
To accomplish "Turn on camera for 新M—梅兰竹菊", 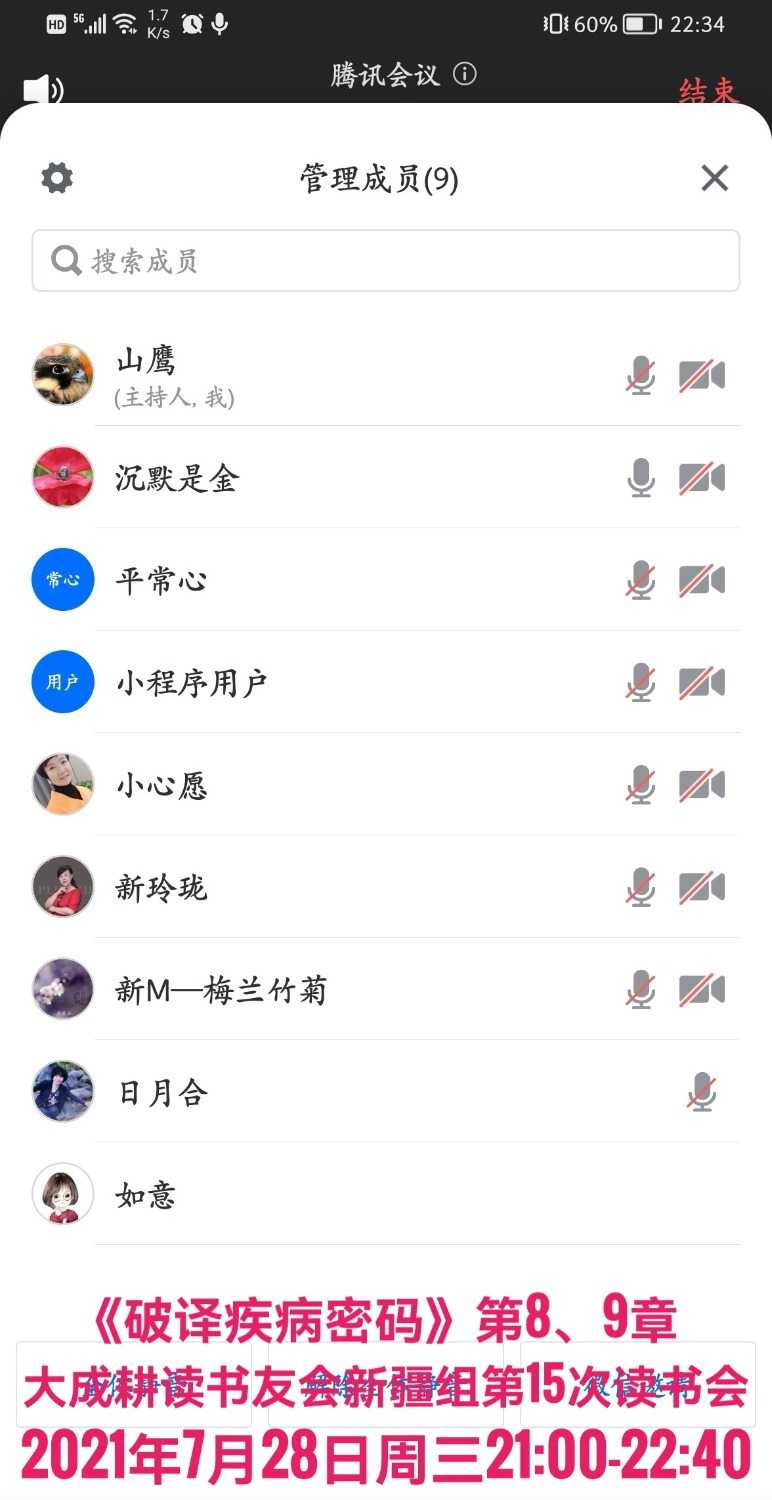I will click(703, 989).
